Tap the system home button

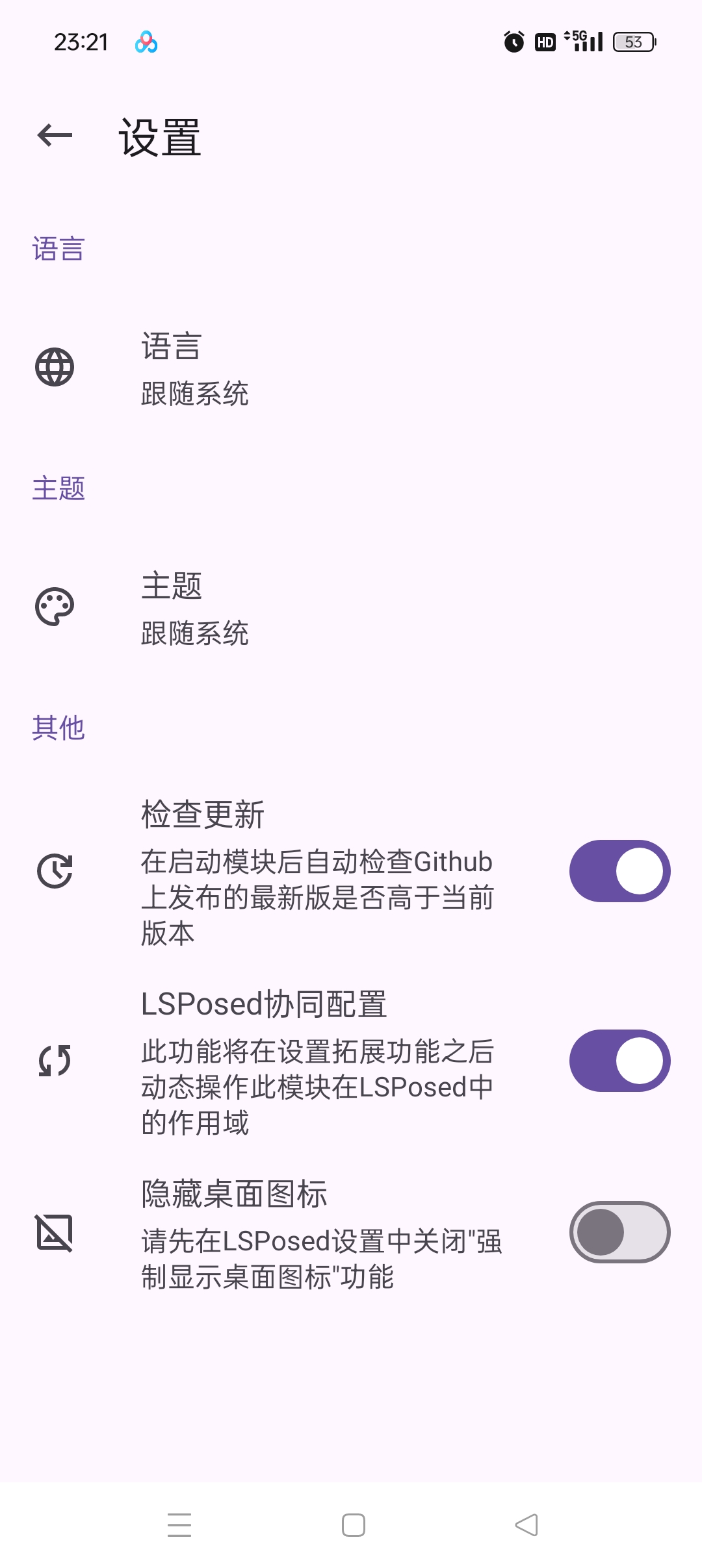coord(353,1525)
